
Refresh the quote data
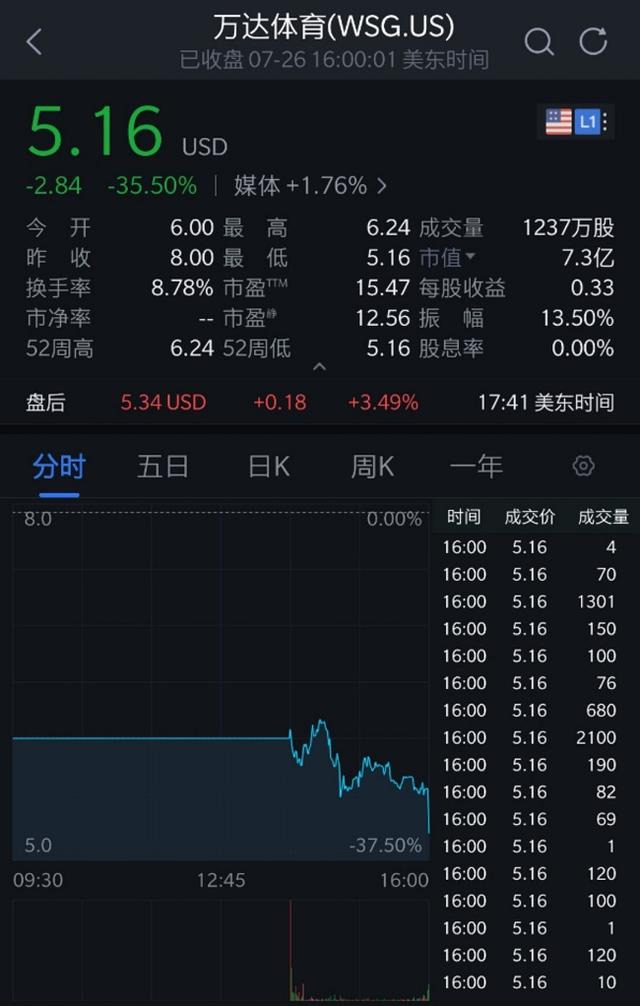594,42
